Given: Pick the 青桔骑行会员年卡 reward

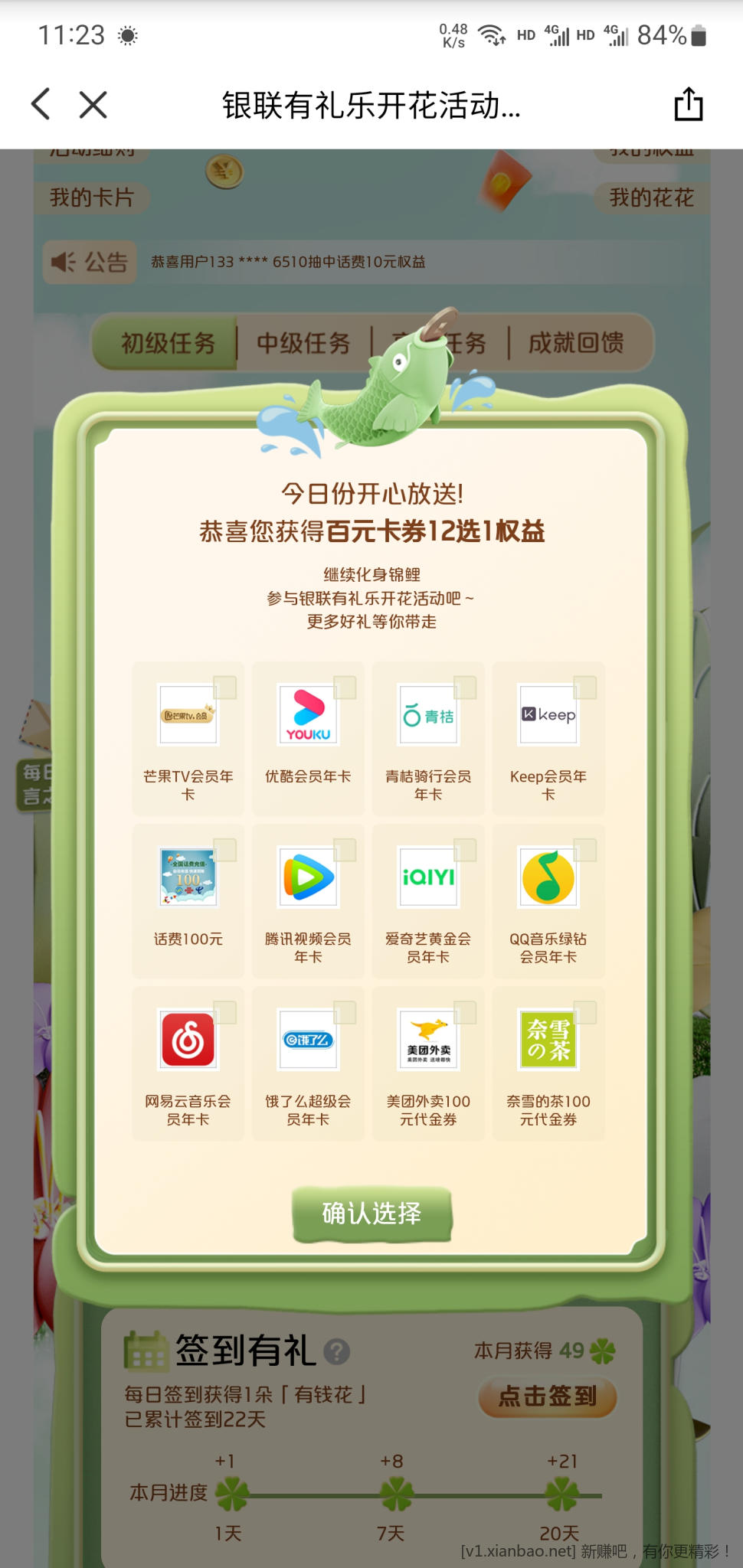Looking at the screenshot, I should tap(428, 738).
